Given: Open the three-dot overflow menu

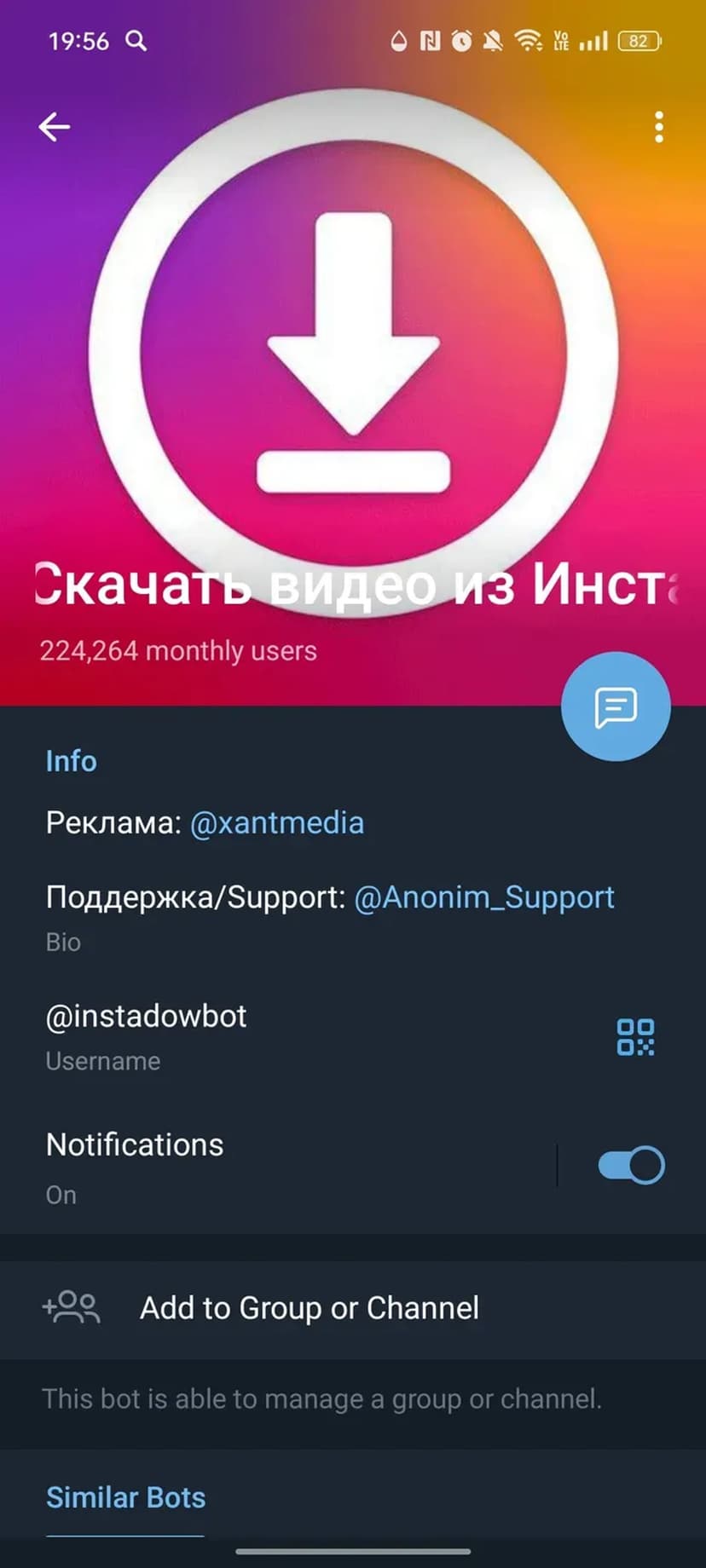Looking at the screenshot, I should pyautogui.click(x=658, y=127).
